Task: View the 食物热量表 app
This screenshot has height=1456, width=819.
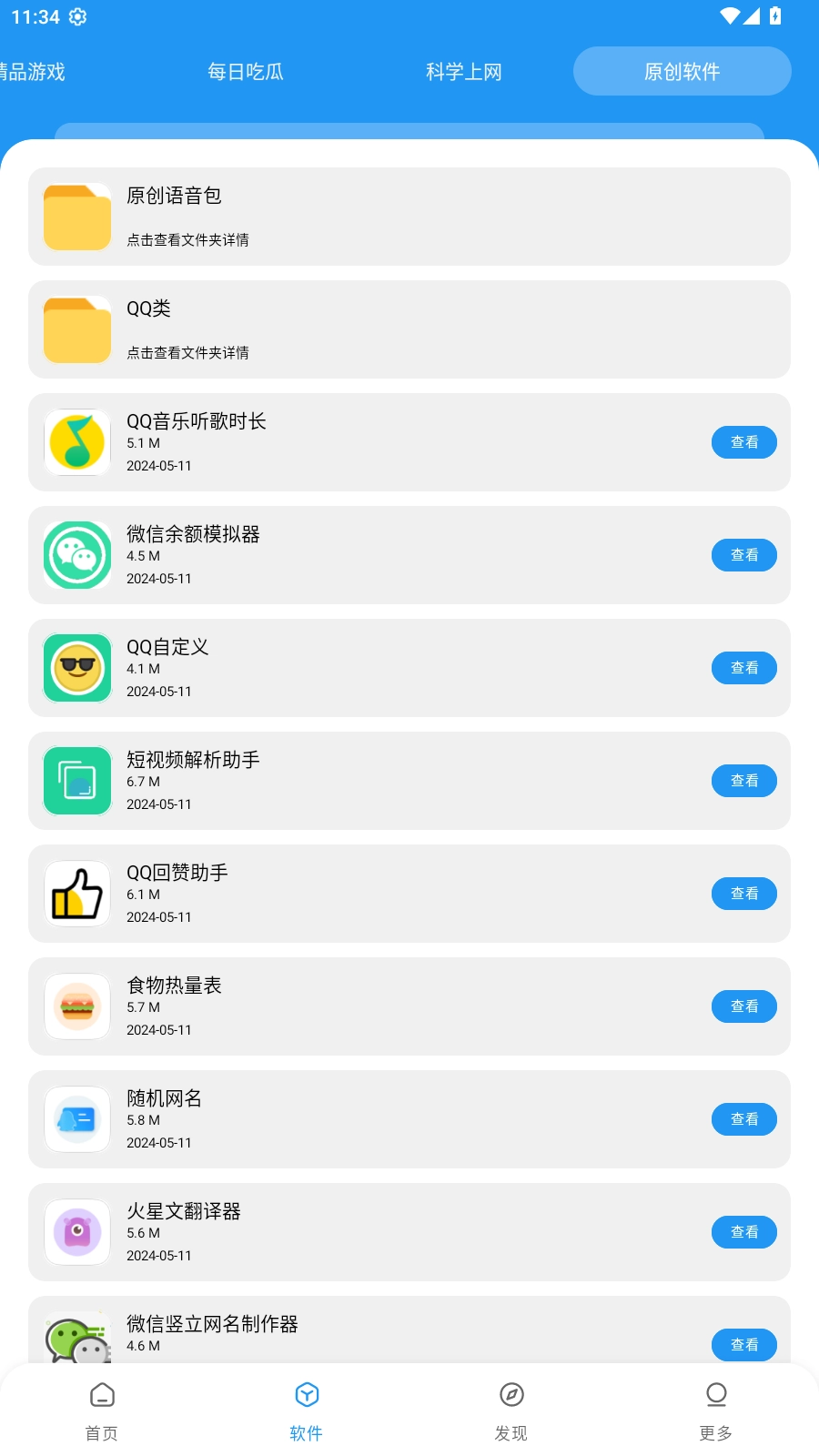Action: click(x=743, y=1006)
